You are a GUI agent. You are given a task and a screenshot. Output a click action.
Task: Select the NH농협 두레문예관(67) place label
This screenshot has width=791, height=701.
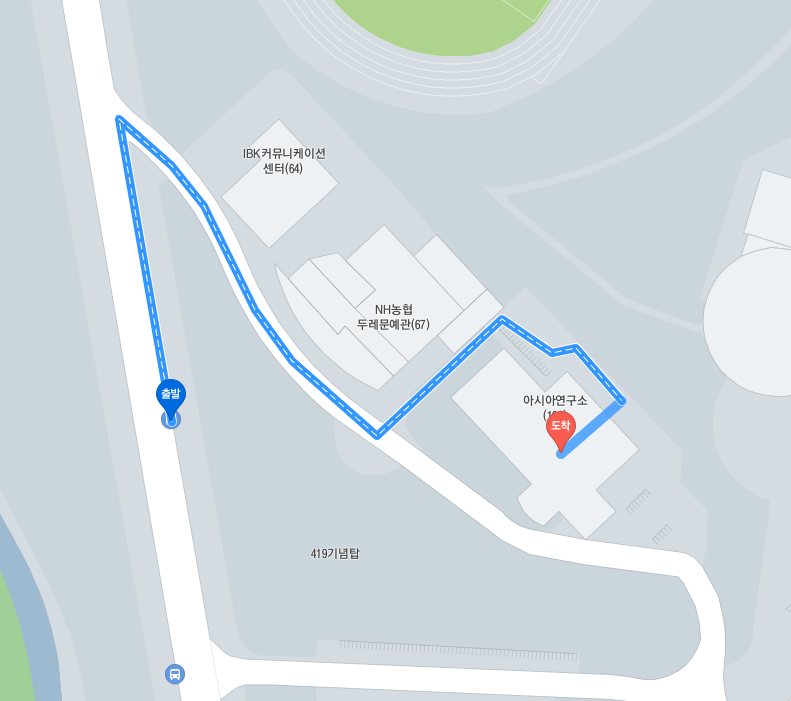(393, 317)
